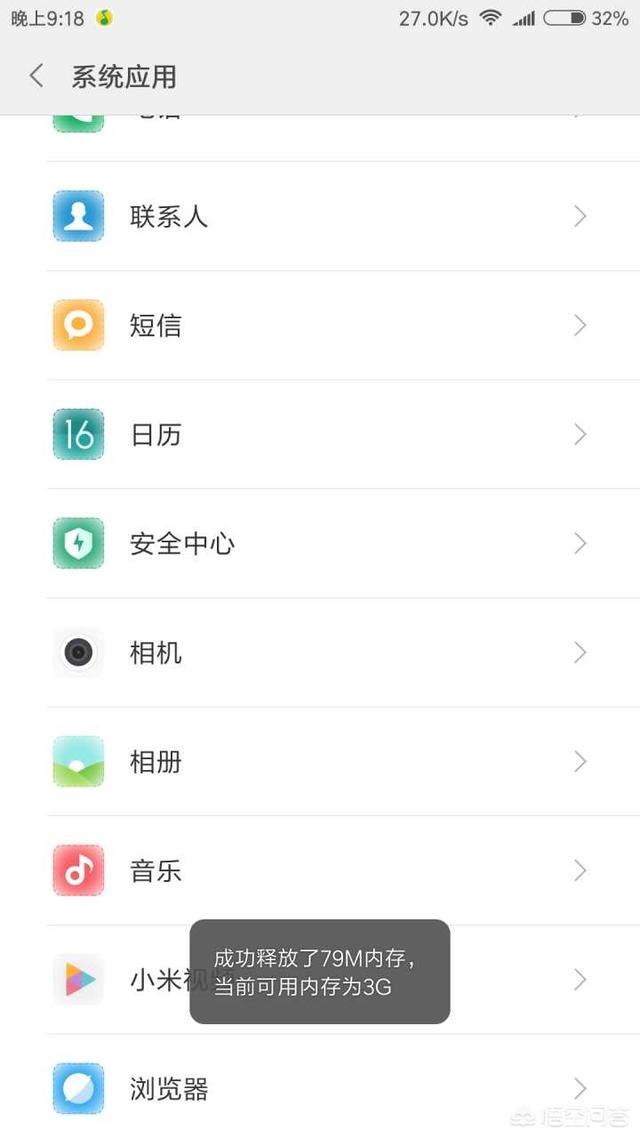Open 联系人 settings
The image size is (640, 1138).
click(320, 216)
